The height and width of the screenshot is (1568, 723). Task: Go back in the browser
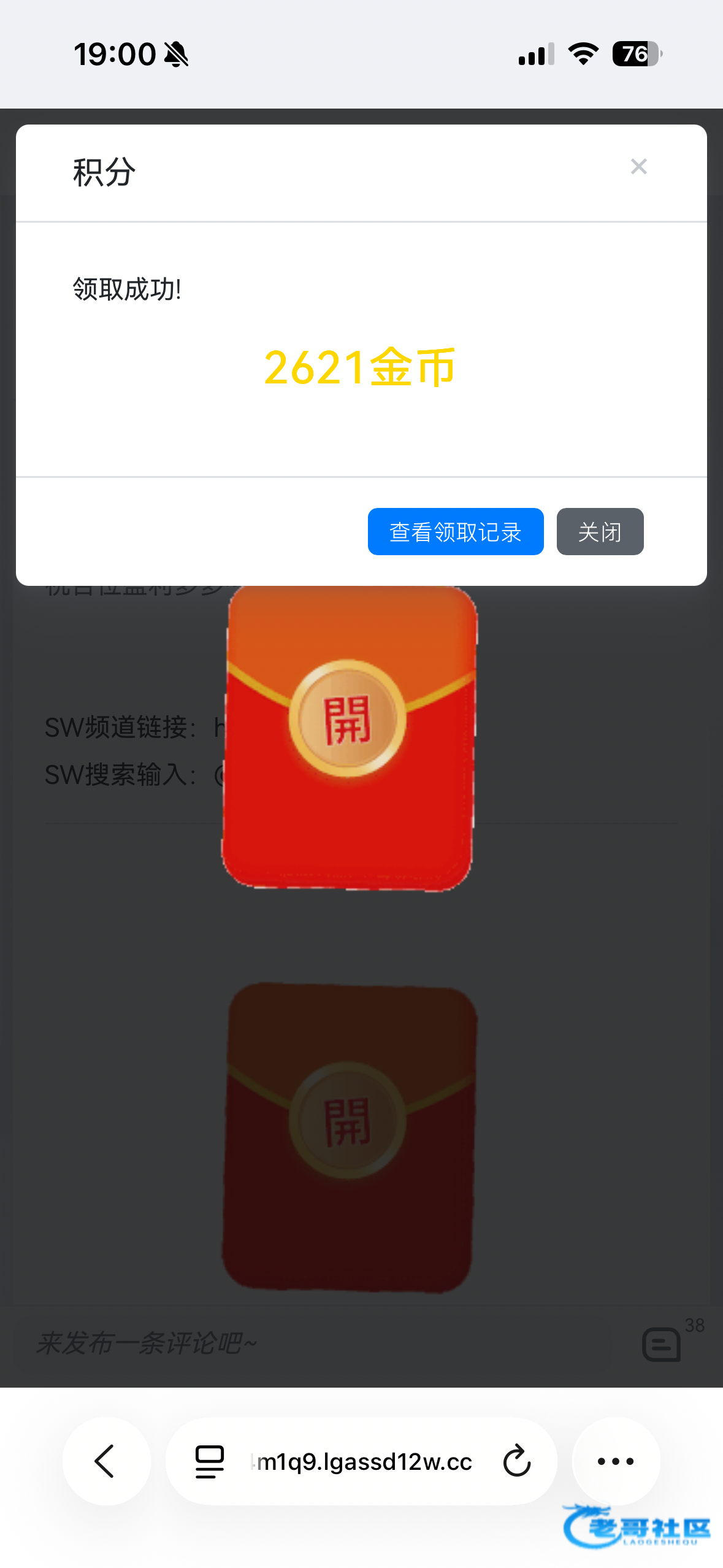tap(105, 1461)
